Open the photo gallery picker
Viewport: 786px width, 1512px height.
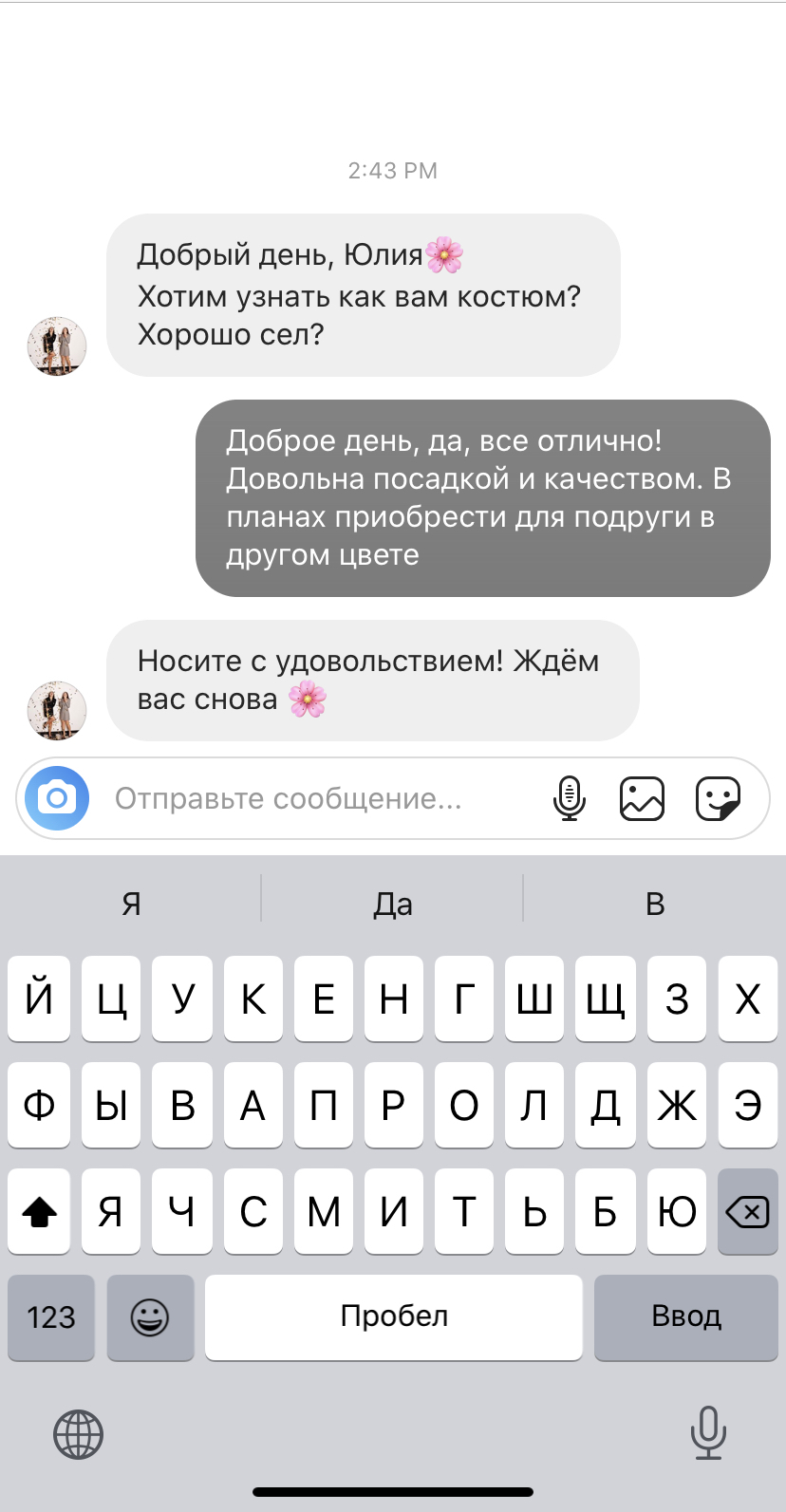tap(642, 798)
